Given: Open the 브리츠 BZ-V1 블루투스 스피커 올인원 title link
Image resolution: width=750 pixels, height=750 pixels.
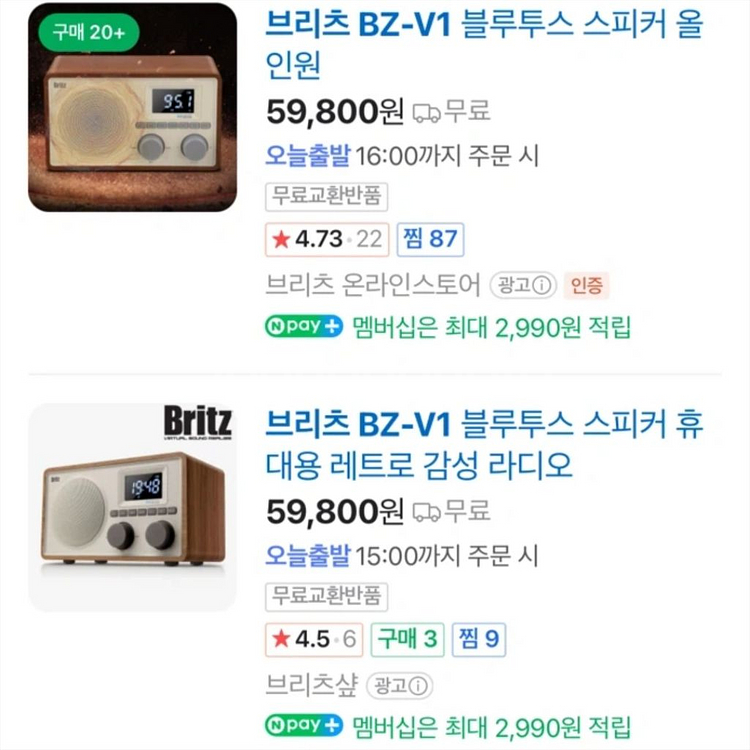Looking at the screenshot, I should (484, 44).
